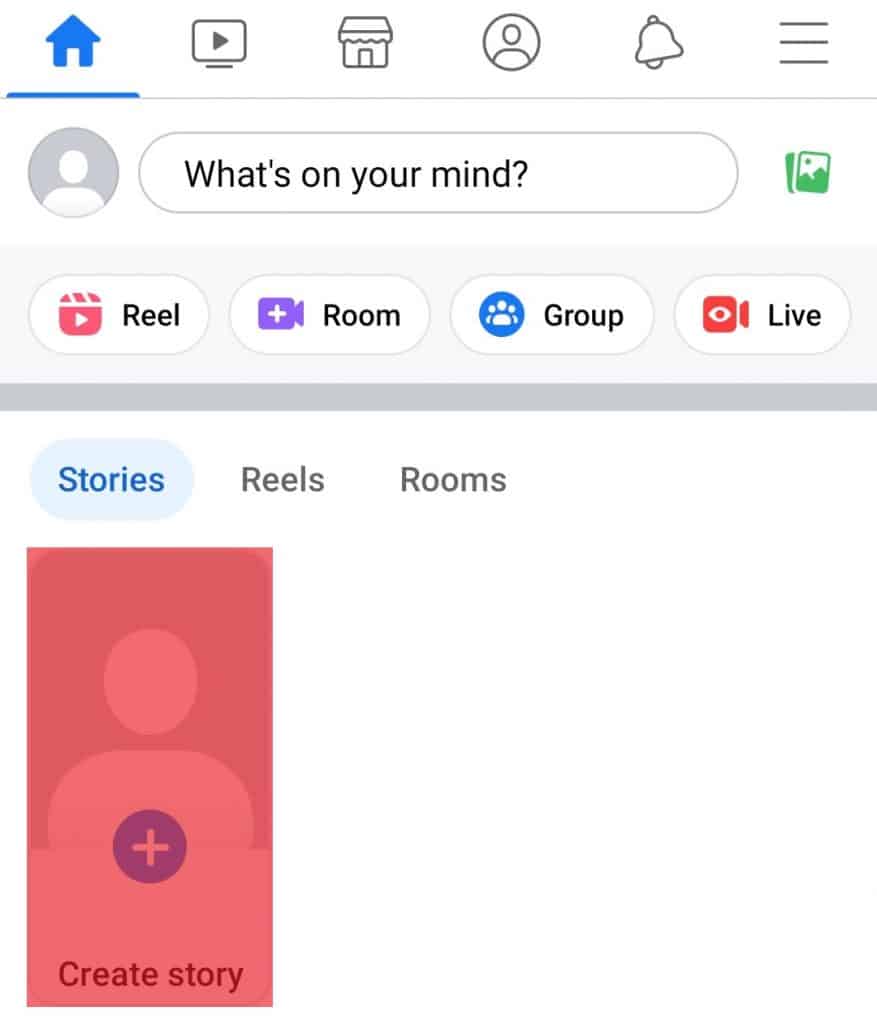Go Live using the Live shortcut
877x1024 pixels.
click(762, 314)
